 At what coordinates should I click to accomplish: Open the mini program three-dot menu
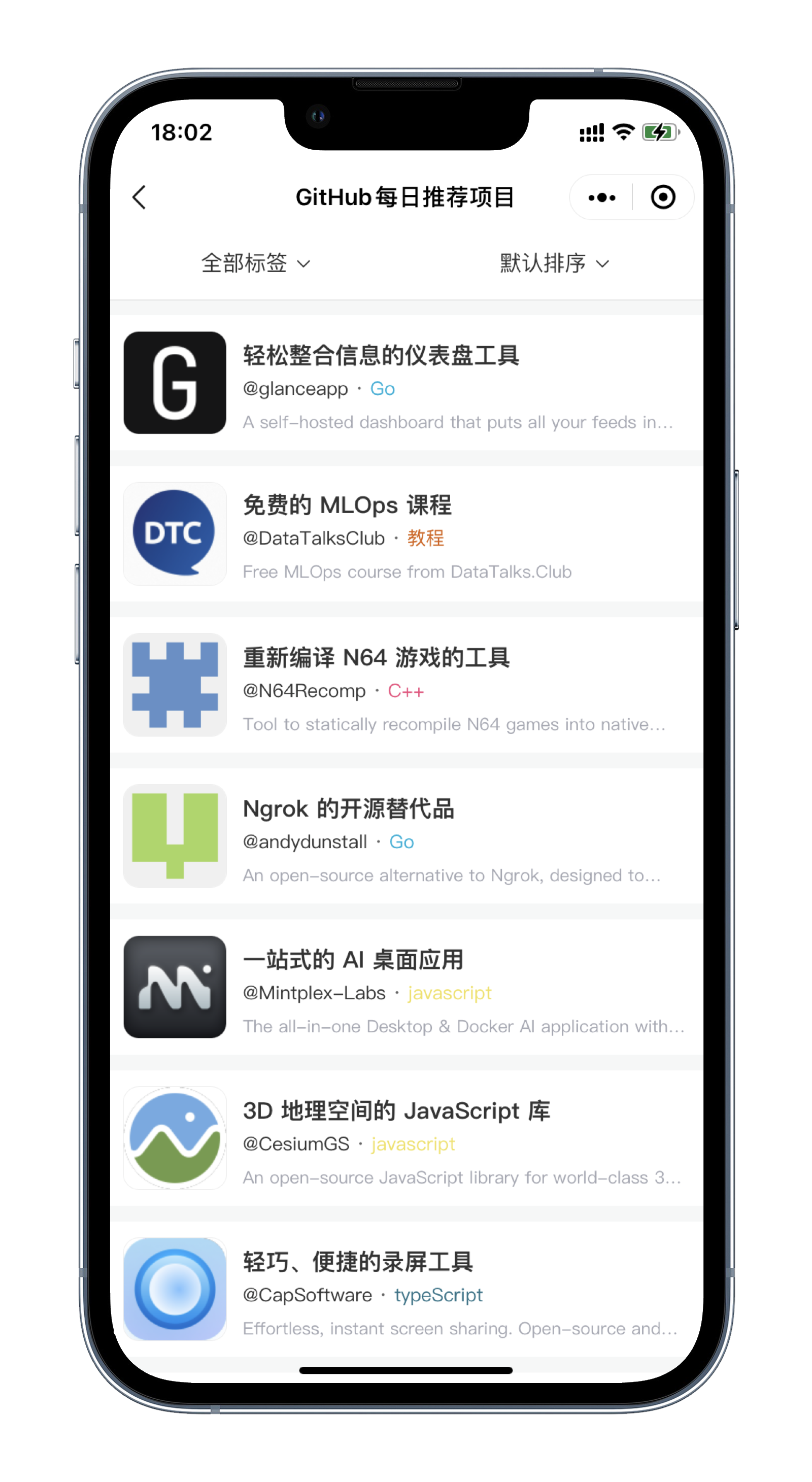point(601,197)
